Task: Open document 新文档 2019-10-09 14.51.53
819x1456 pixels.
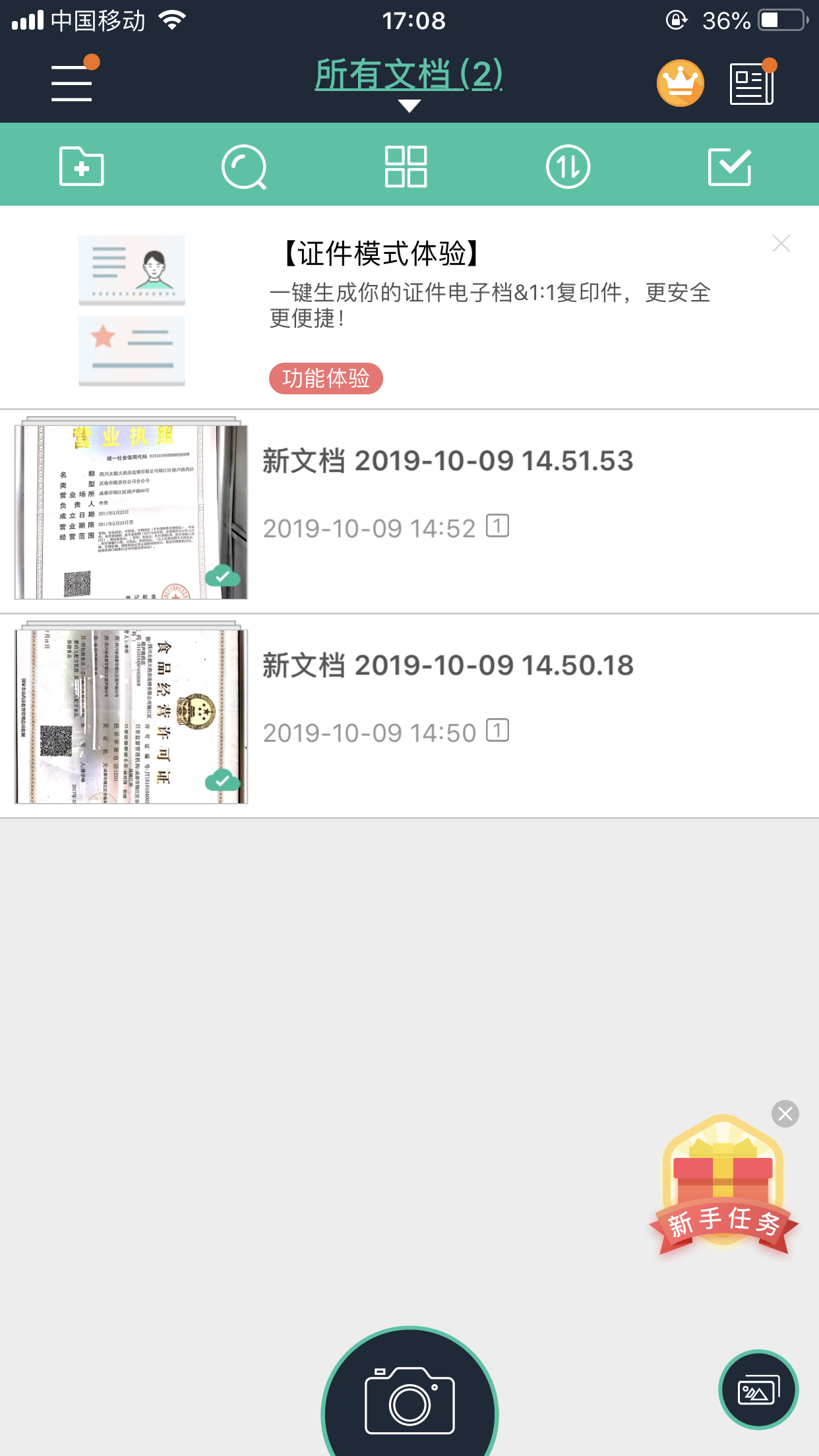Action: click(x=409, y=511)
